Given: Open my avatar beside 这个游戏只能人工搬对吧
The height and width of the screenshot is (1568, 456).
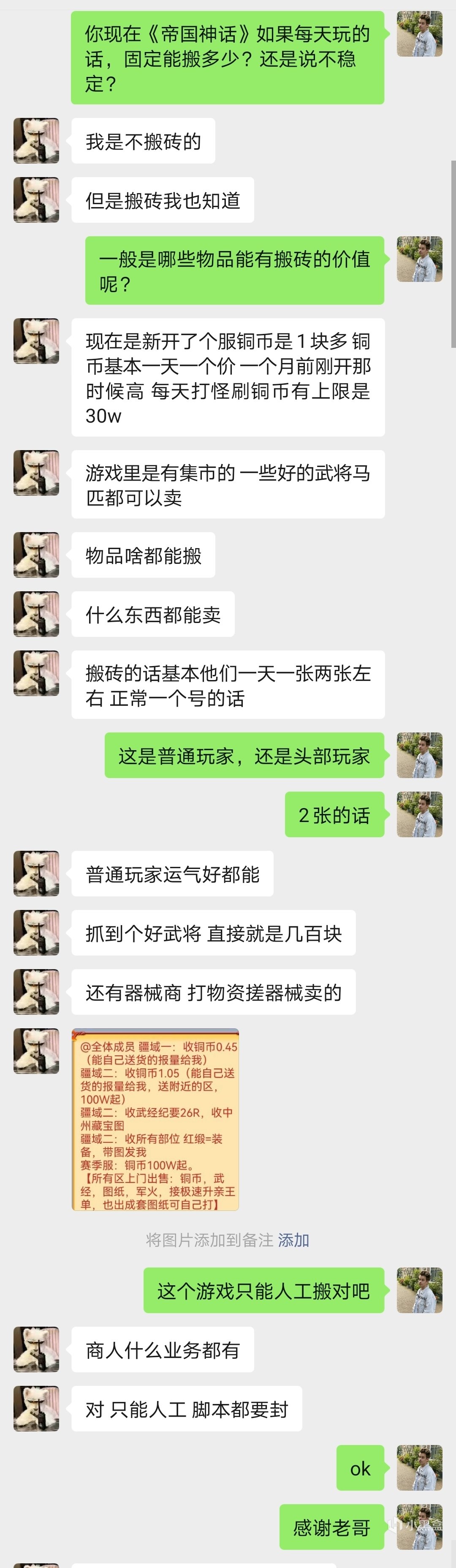Looking at the screenshot, I should [420, 1290].
